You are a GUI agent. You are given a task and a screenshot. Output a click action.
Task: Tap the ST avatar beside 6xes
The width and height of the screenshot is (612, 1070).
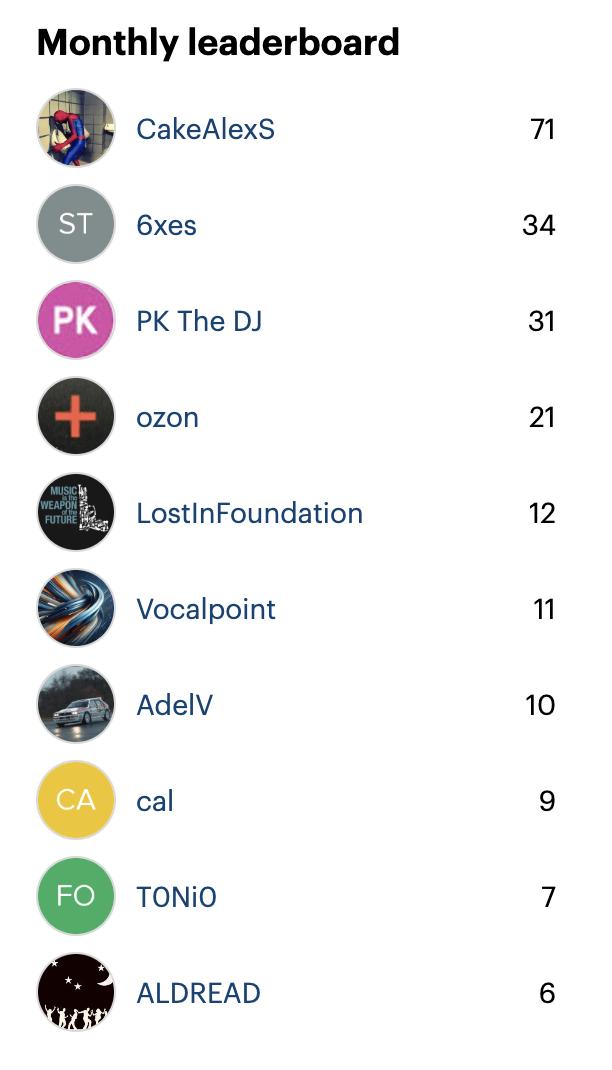pyautogui.click(x=76, y=225)
